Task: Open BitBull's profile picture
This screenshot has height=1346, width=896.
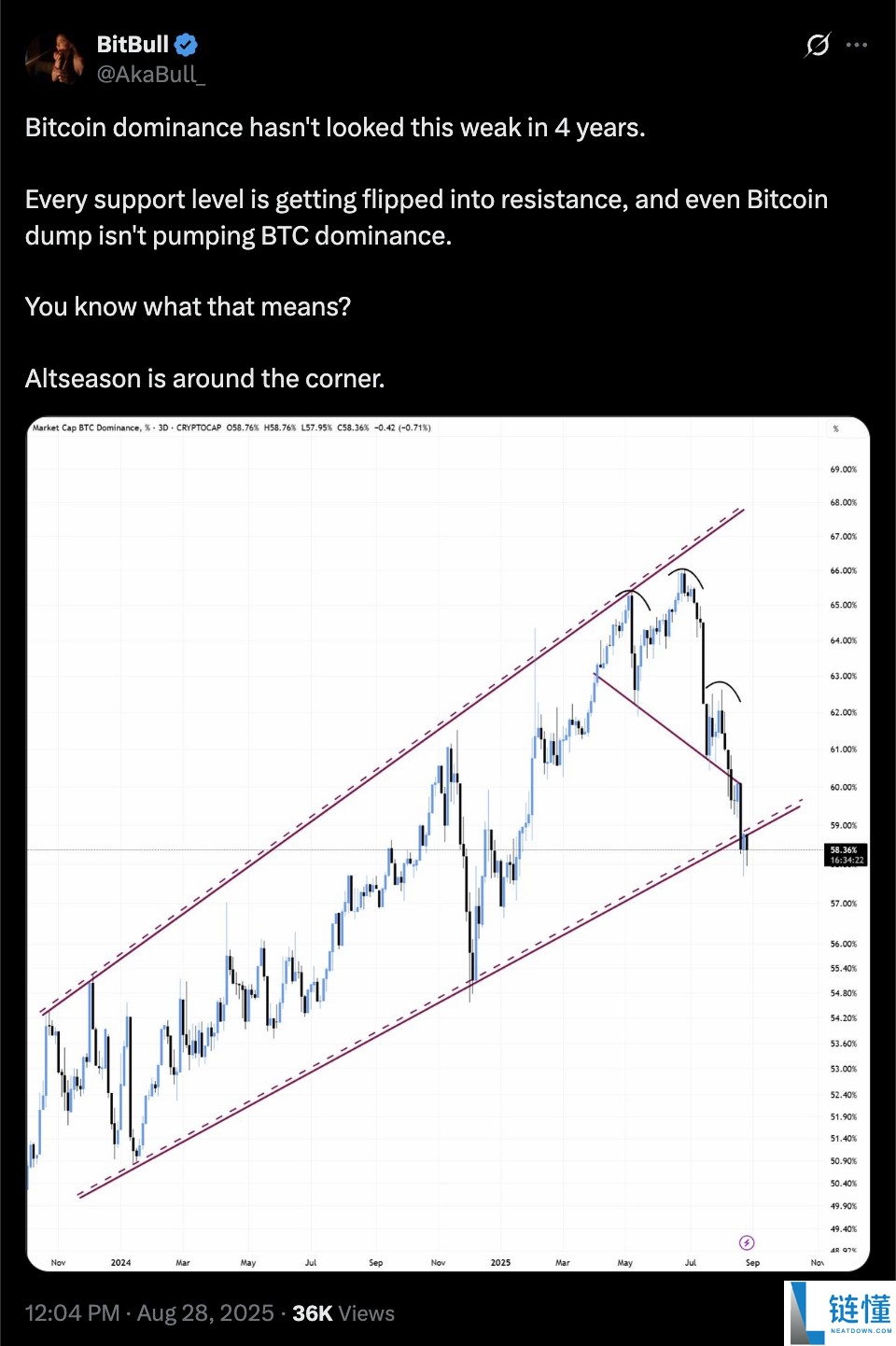Action: (55, 59)
